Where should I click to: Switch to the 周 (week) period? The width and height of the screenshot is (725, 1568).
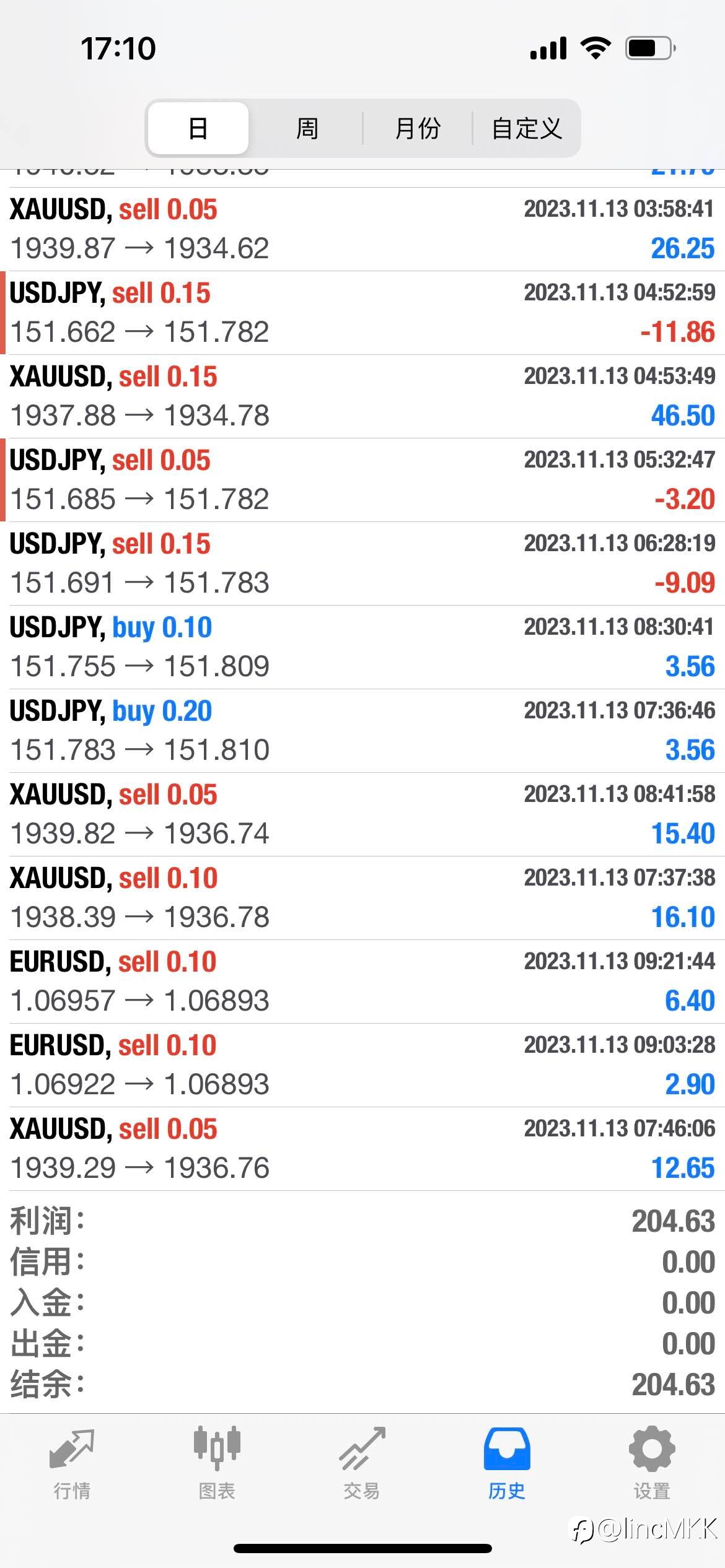click(307, 128)
